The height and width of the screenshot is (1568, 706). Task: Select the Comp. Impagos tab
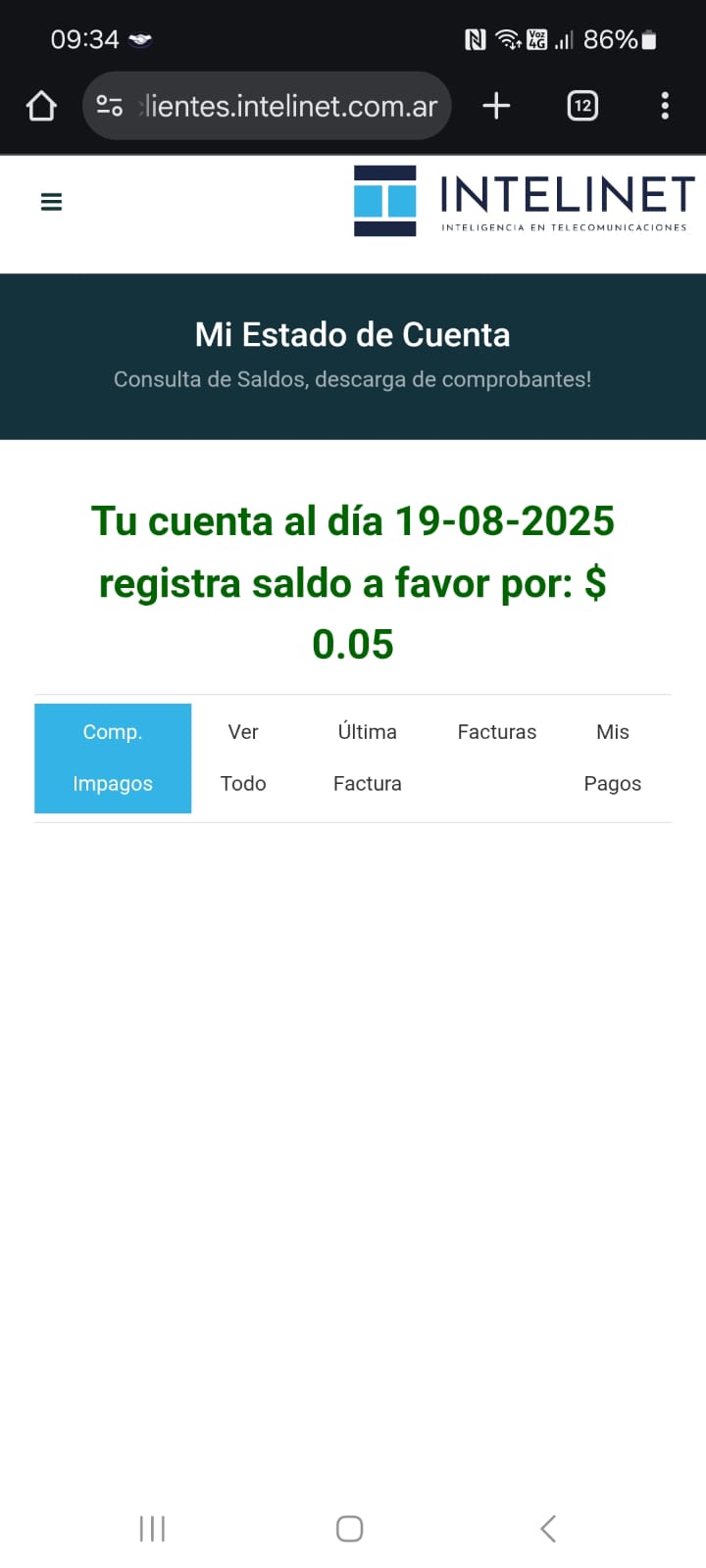click(x=113, y=758)
